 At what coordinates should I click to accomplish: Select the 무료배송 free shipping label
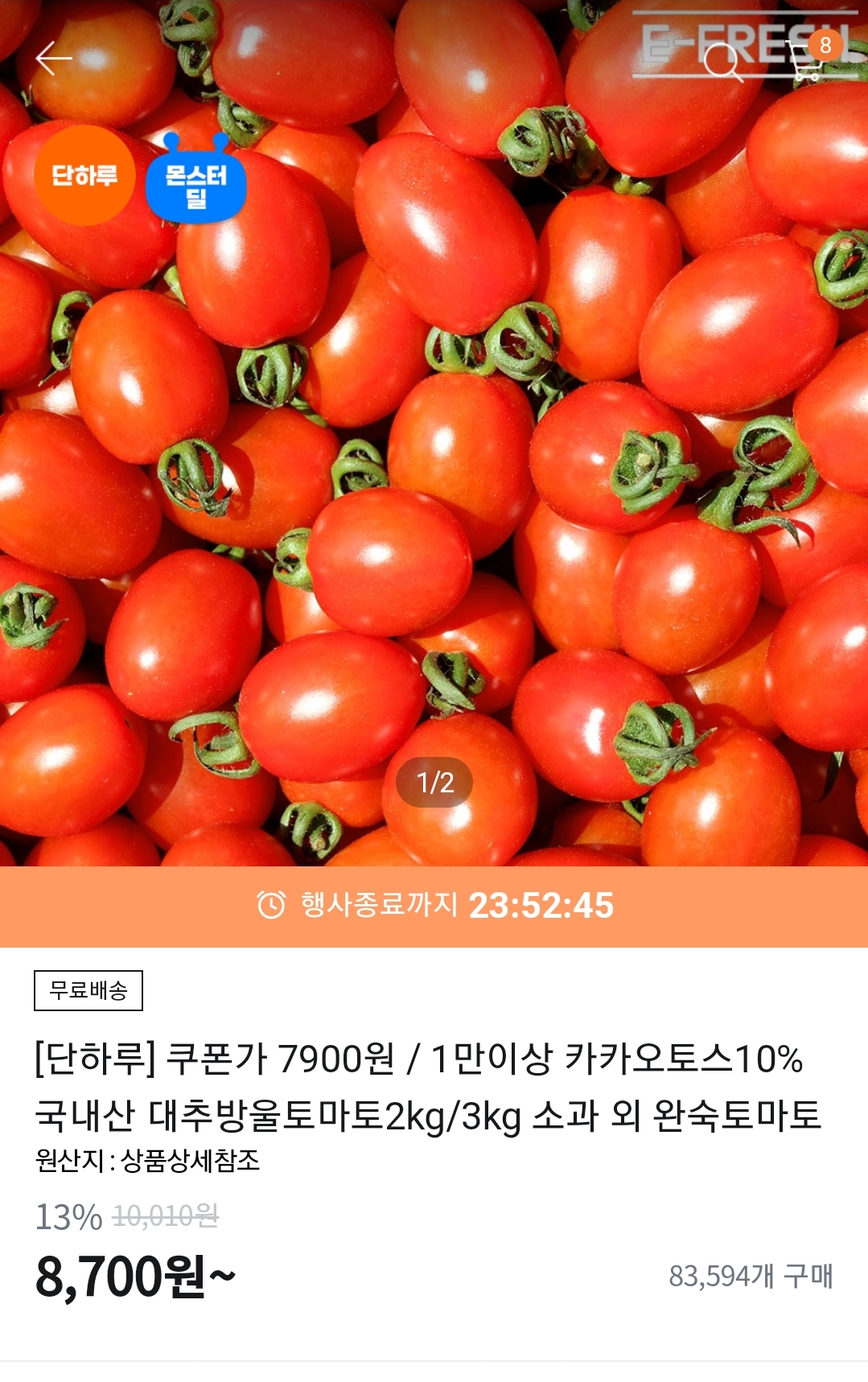[x=88, y=991]
